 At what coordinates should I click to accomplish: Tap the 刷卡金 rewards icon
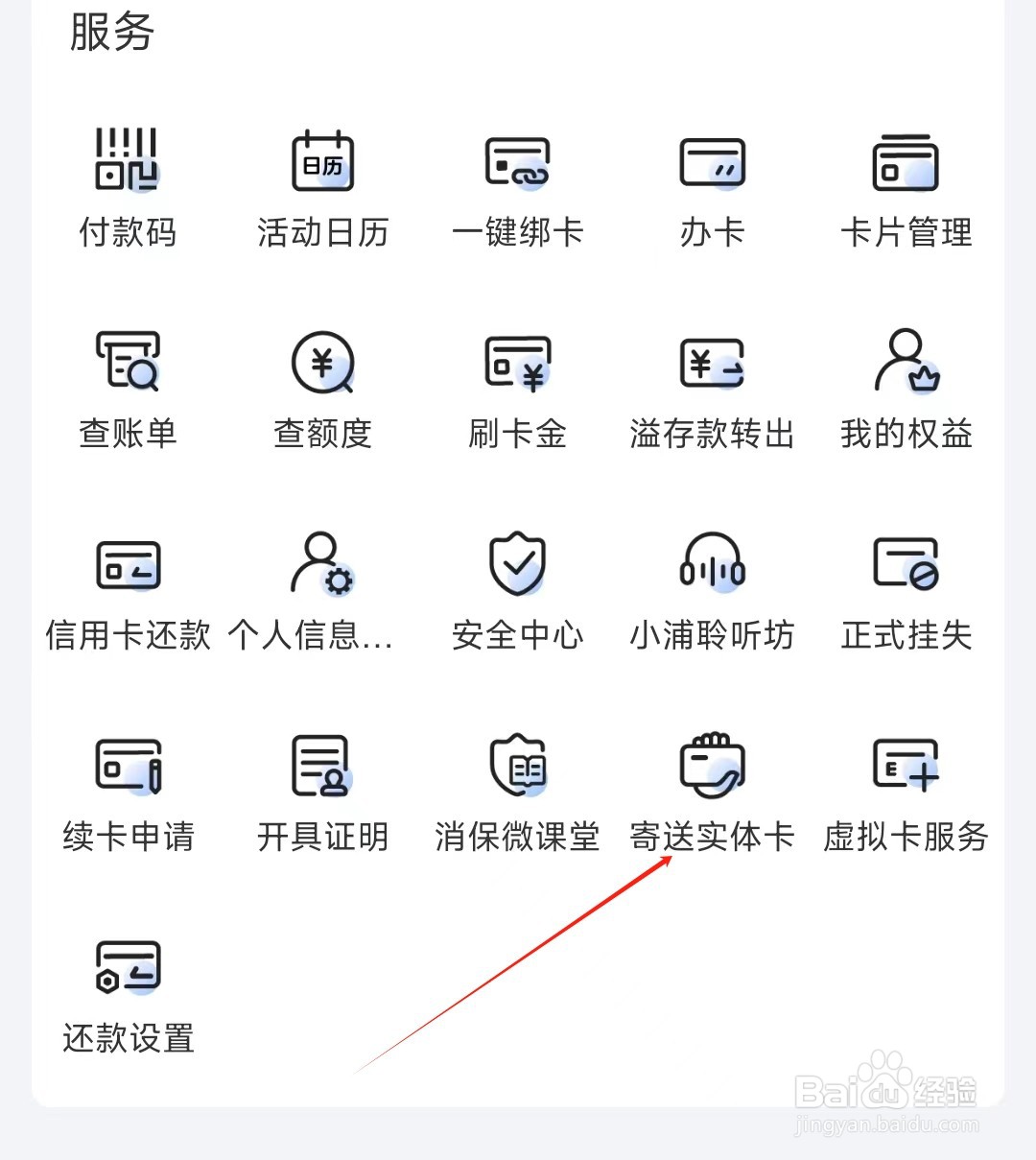point(518,389)
